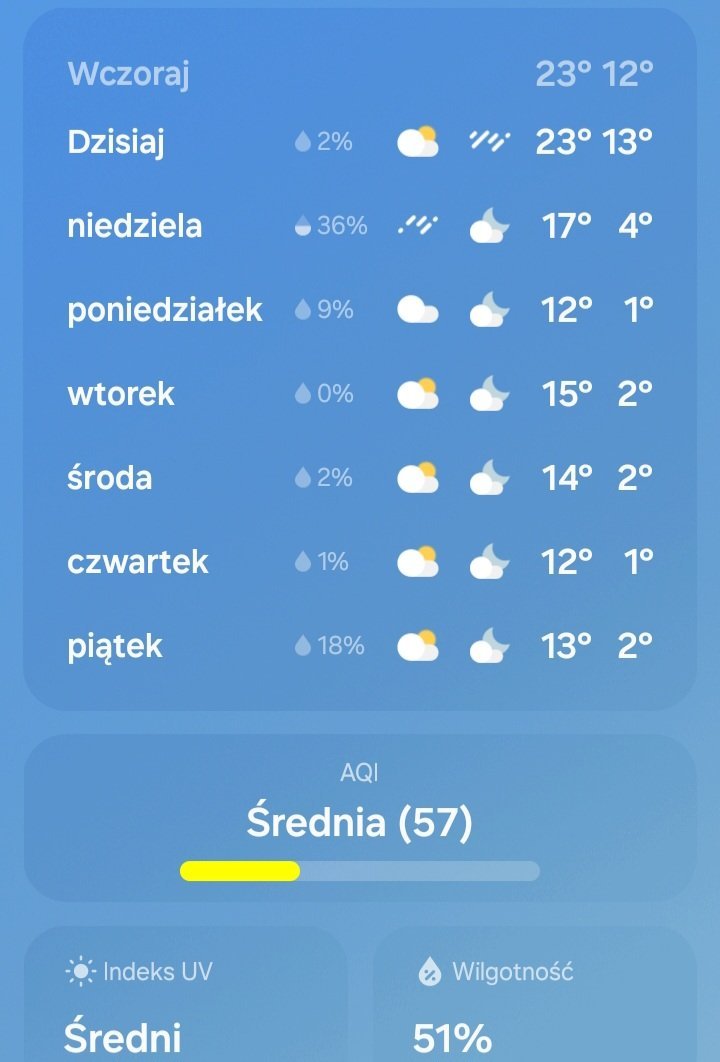Image resolution: width=720 pixels, height=1062 pixels.
Task: Show środa forecast details
Action: 360,478
